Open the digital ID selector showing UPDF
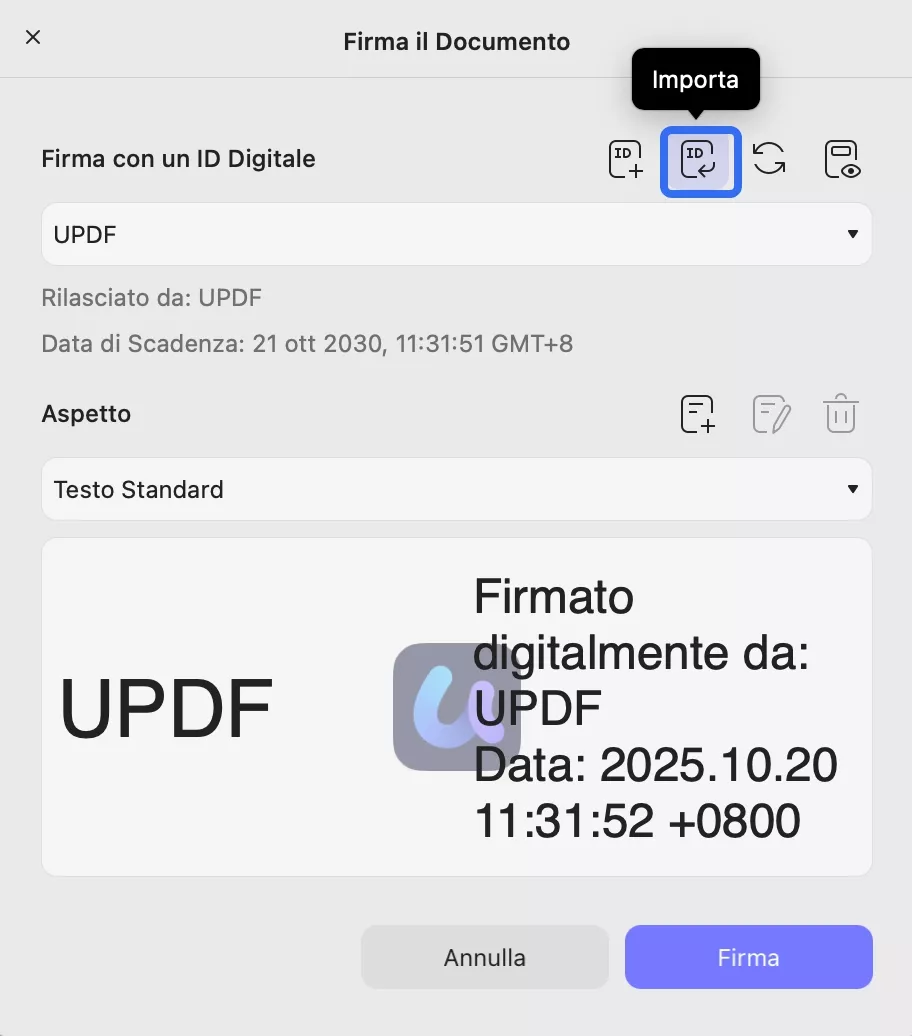912x1036 pixels. pos(456,234)
